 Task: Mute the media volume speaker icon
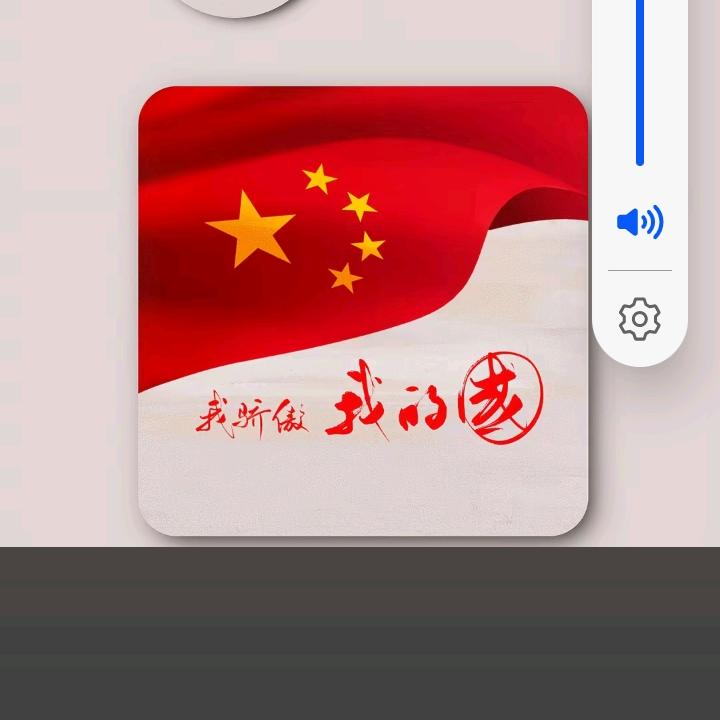639,222
